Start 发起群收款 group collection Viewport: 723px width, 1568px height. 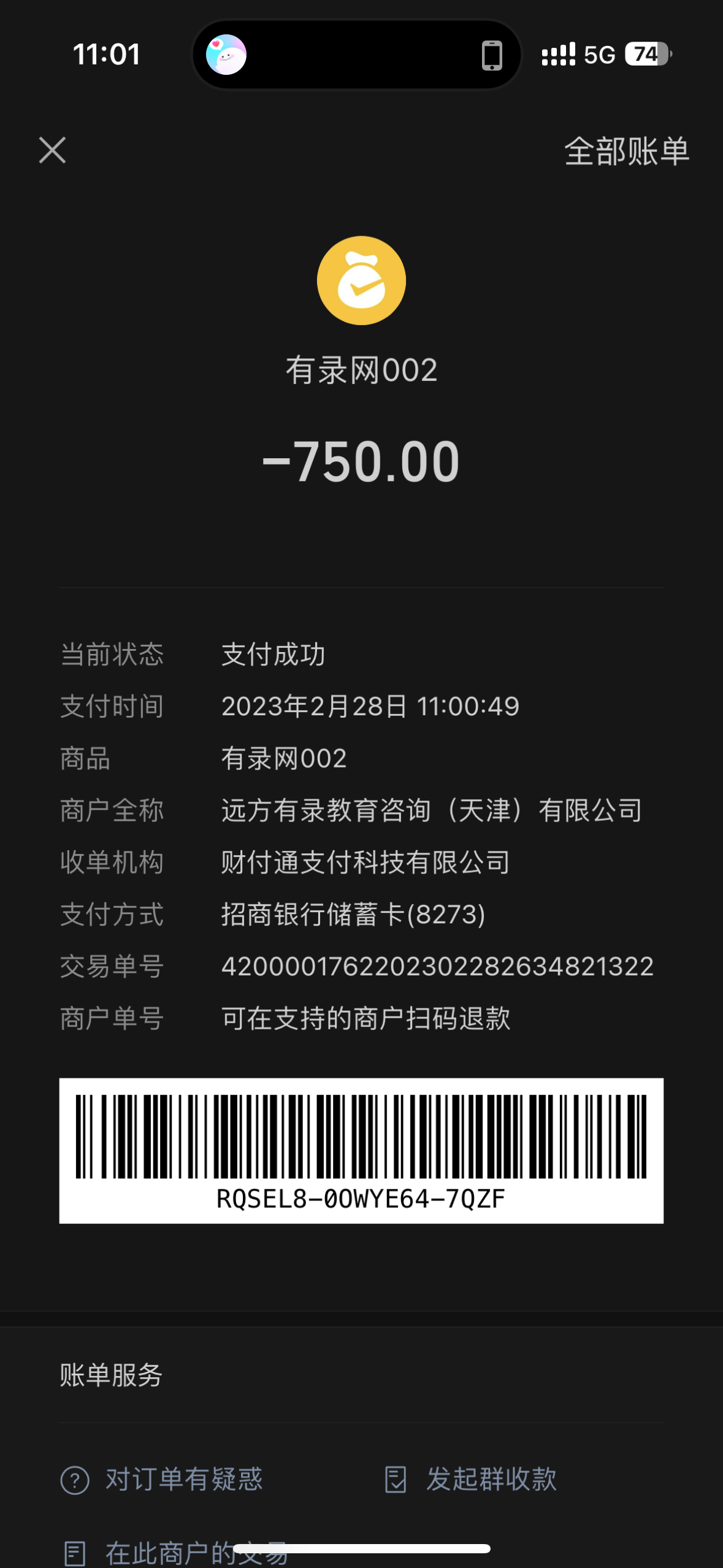pyautogui.click(x=471, y=1479)
